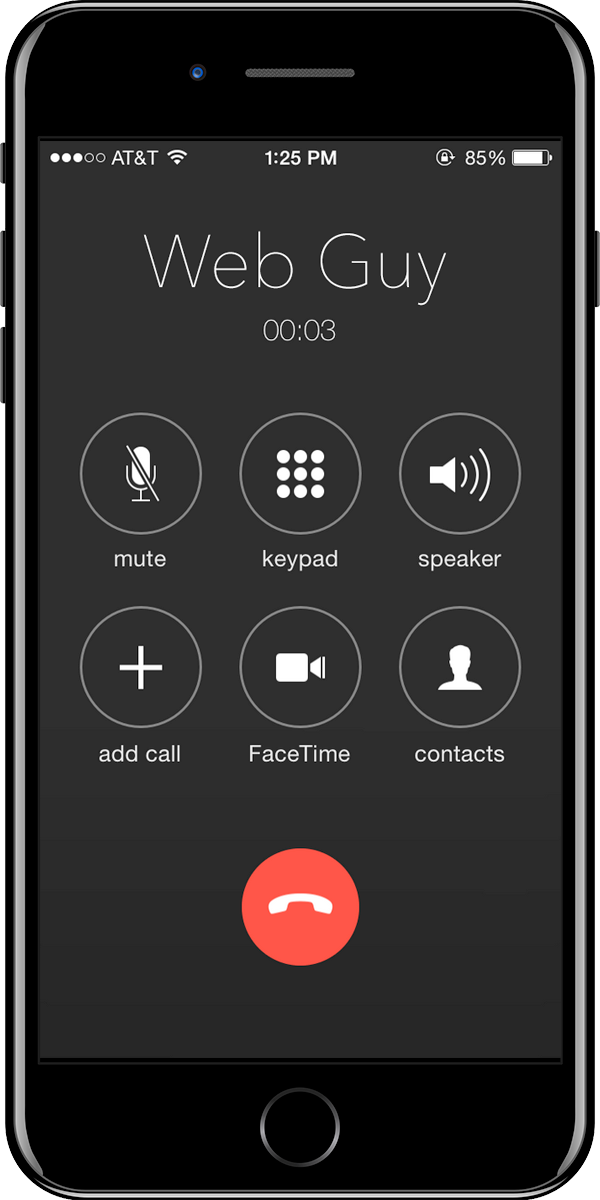Add another call
Image resolution: width=600 pixels, height=1200 pixels.
coord(140,667)
